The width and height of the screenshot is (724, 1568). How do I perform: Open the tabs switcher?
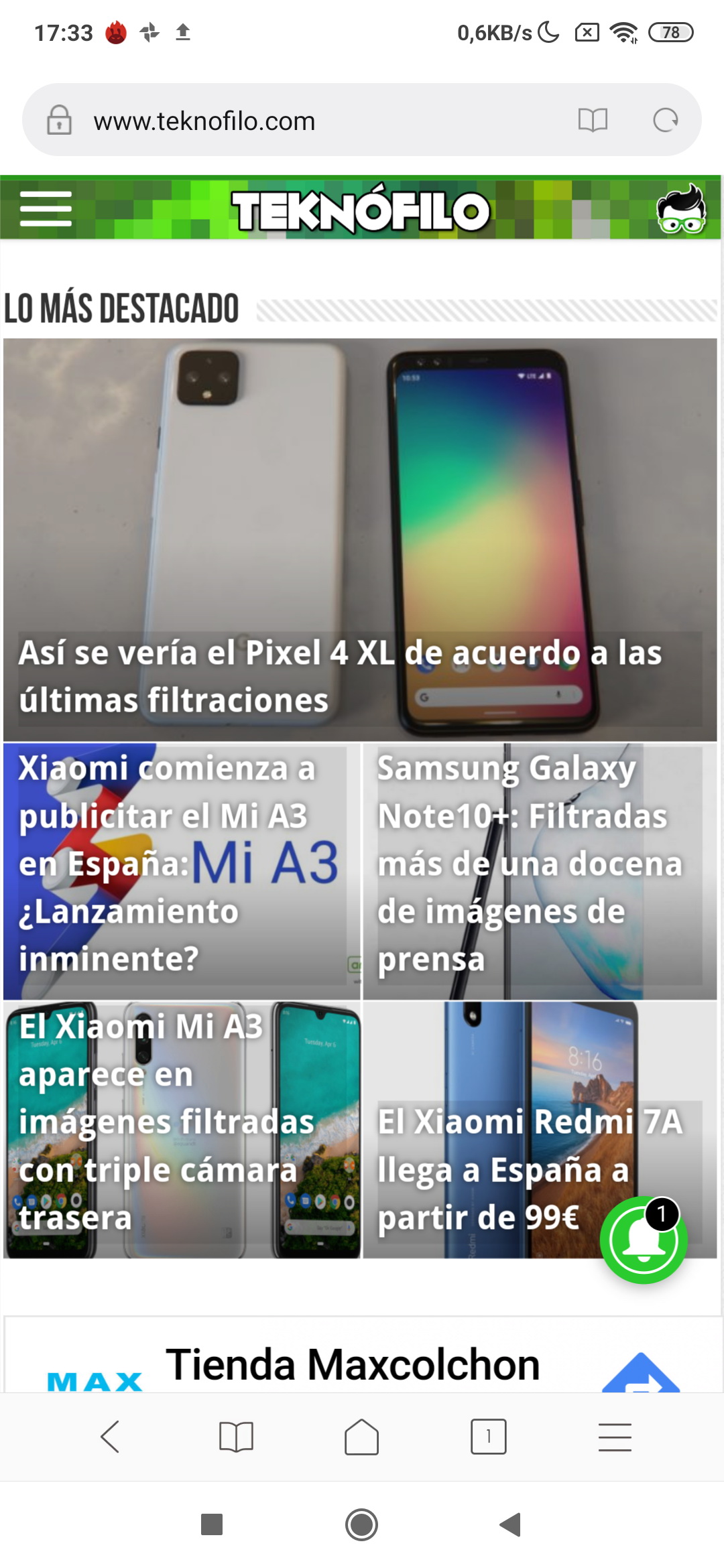pos(488,1437)
